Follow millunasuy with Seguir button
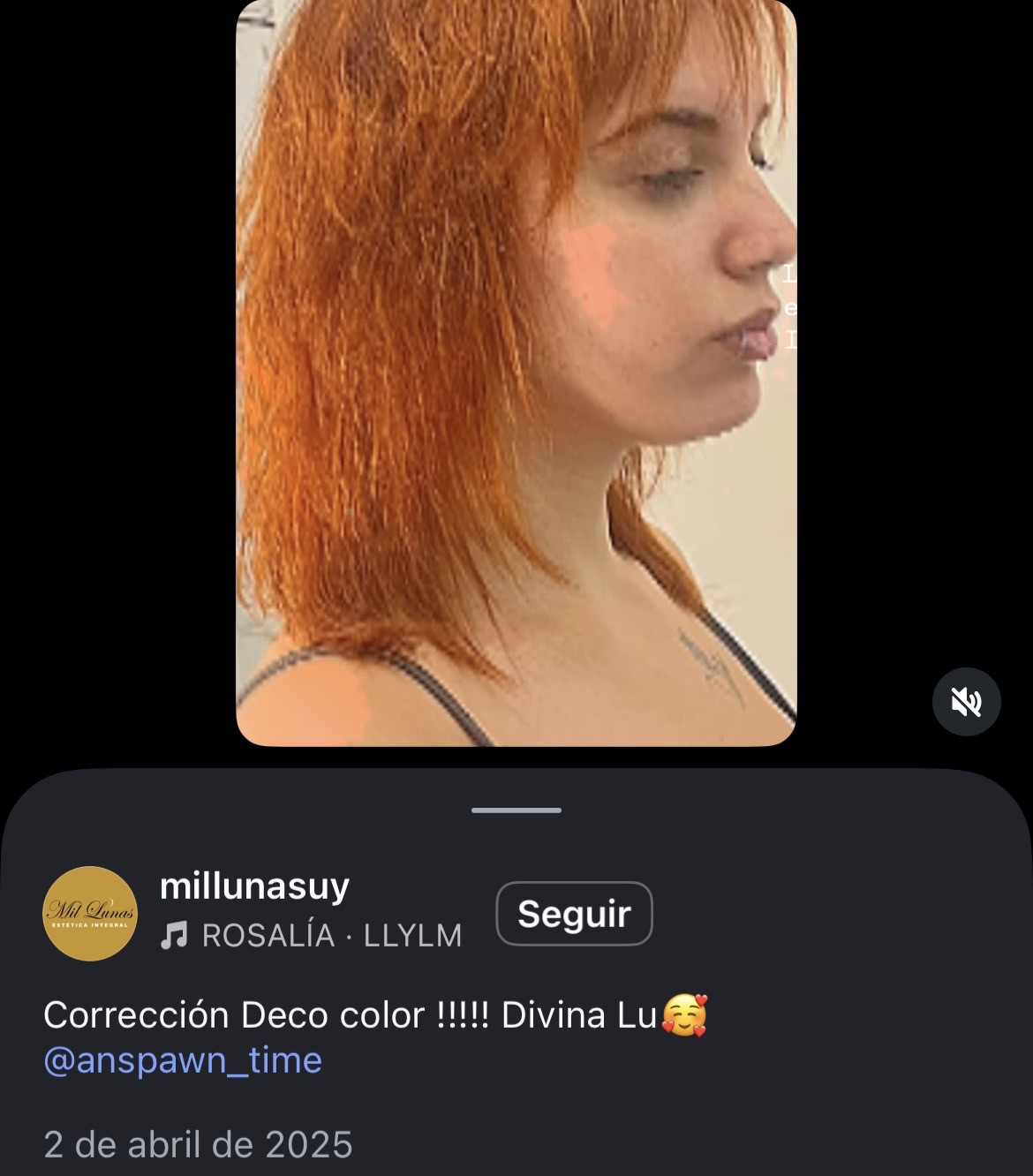The height and width of the screenshot is (1176, 1033). tap(574, 914)
